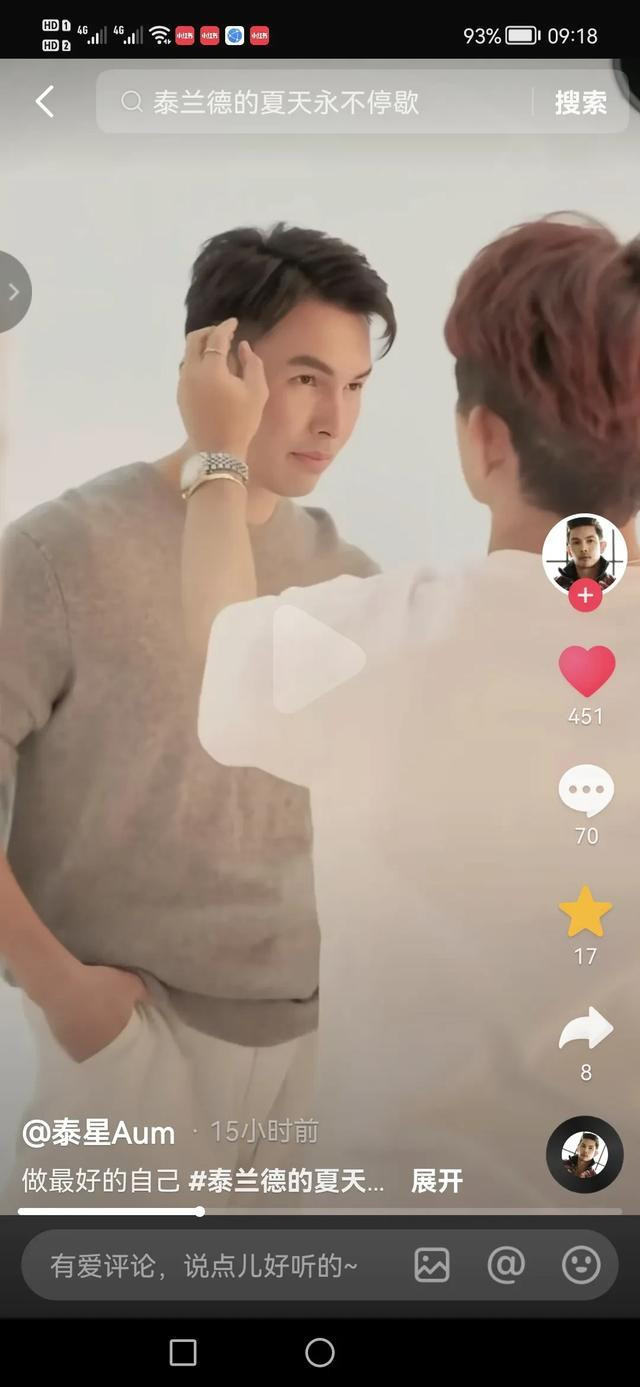Viewport: 640px width, 1387px height.
Task: Expand the caption with 展开
Action: pyautogui.click(x=437, y=1180)
